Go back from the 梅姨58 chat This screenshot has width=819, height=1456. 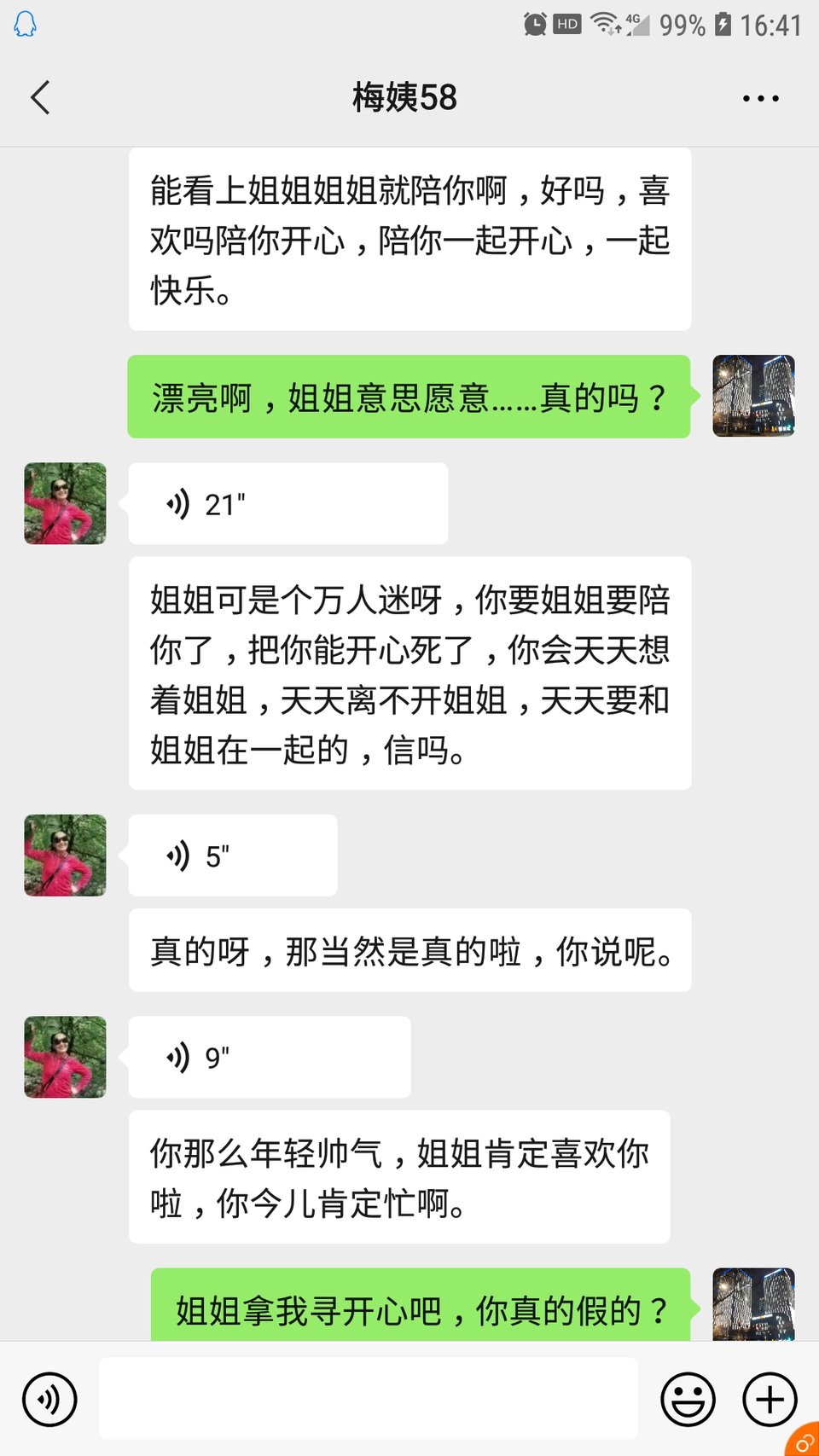click(40, 98)
